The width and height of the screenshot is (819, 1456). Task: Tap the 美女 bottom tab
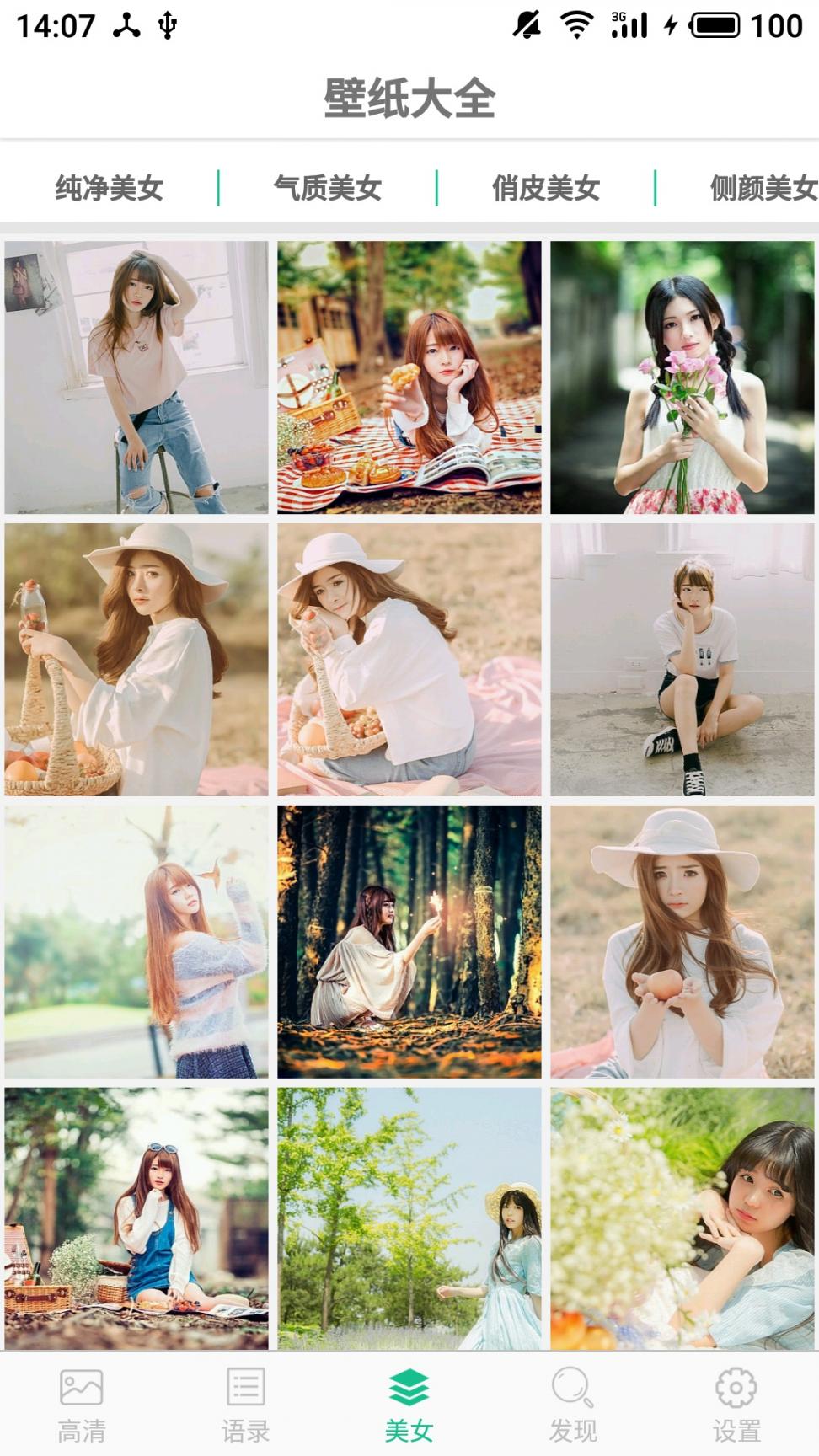(x=409, y=1405)
